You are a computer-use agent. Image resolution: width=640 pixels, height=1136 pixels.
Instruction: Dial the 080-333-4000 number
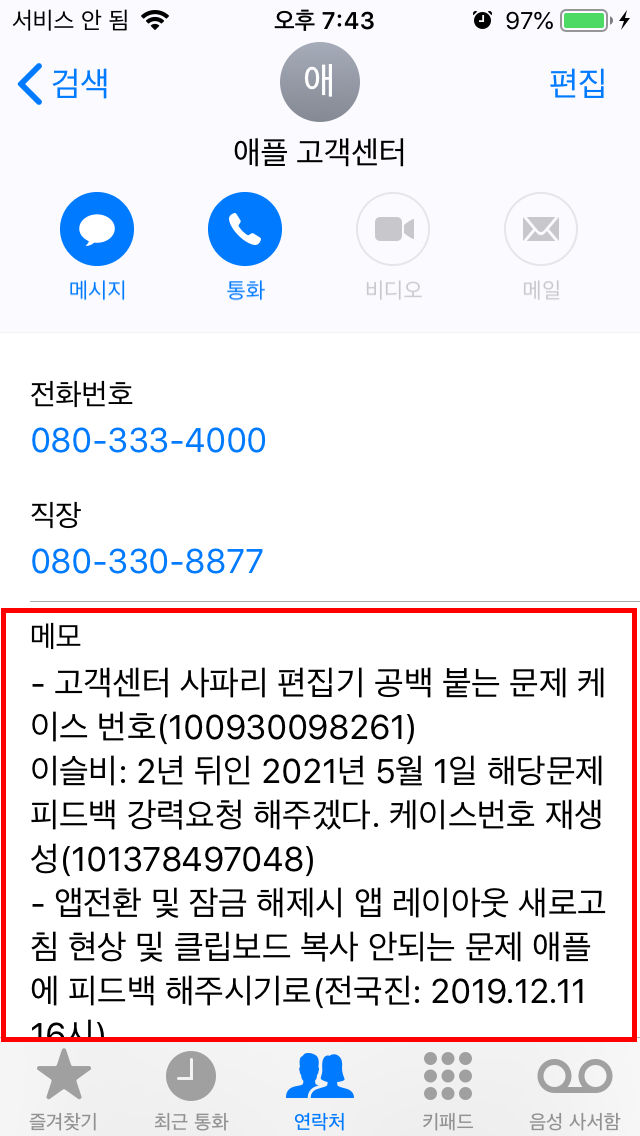(149, 440)
